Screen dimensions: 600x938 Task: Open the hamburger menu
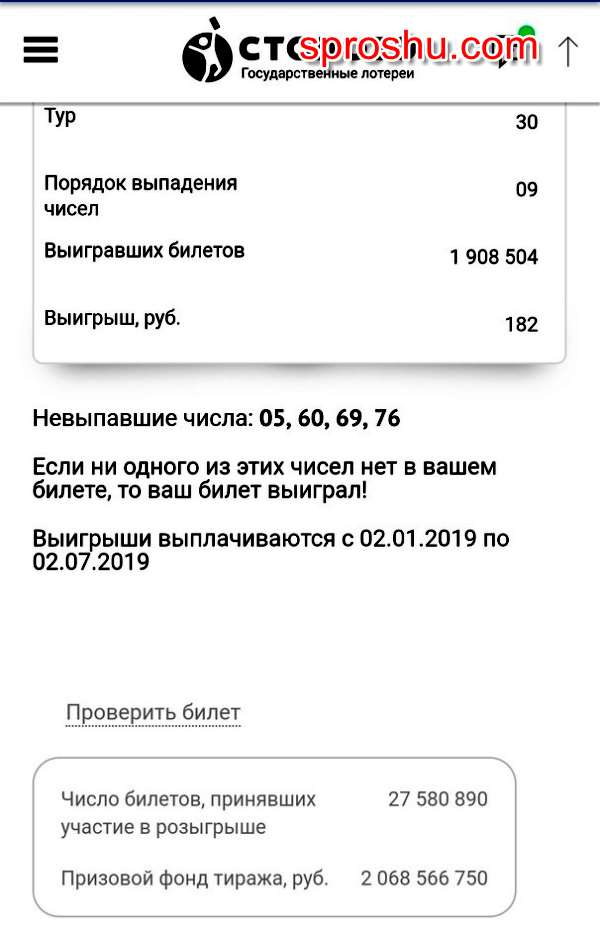41,49
